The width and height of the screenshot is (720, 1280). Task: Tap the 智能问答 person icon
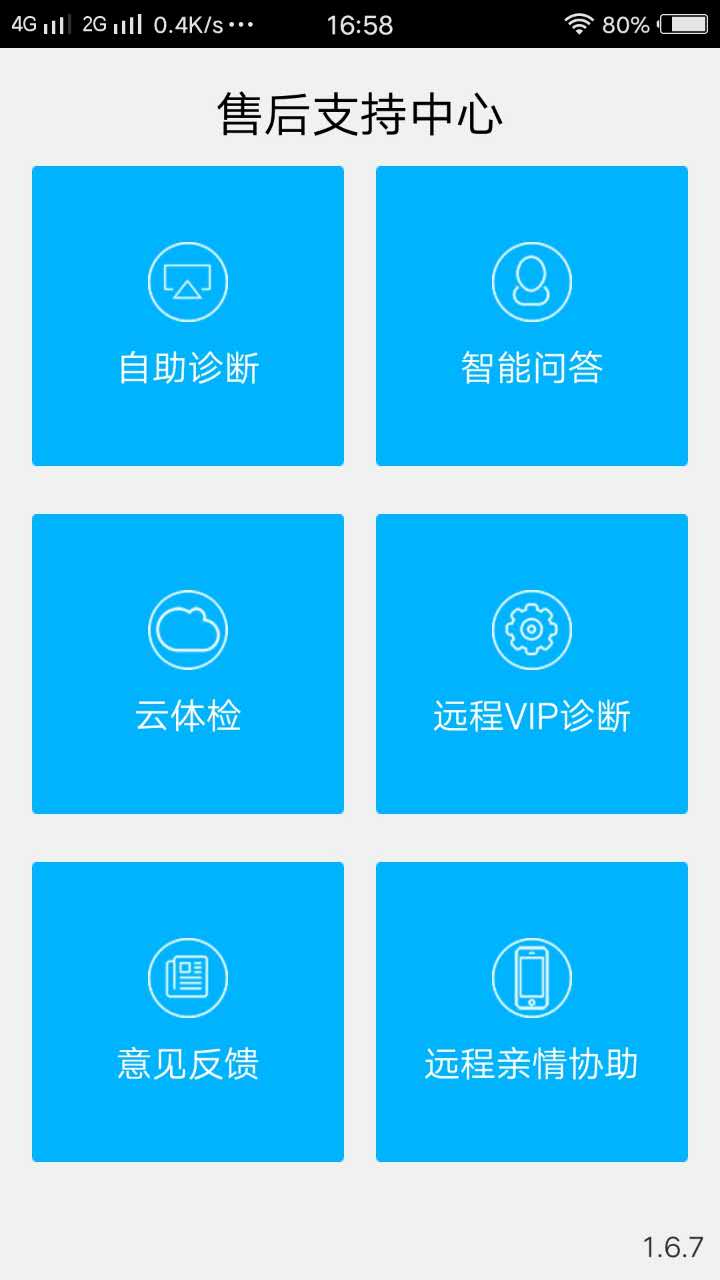531,280
